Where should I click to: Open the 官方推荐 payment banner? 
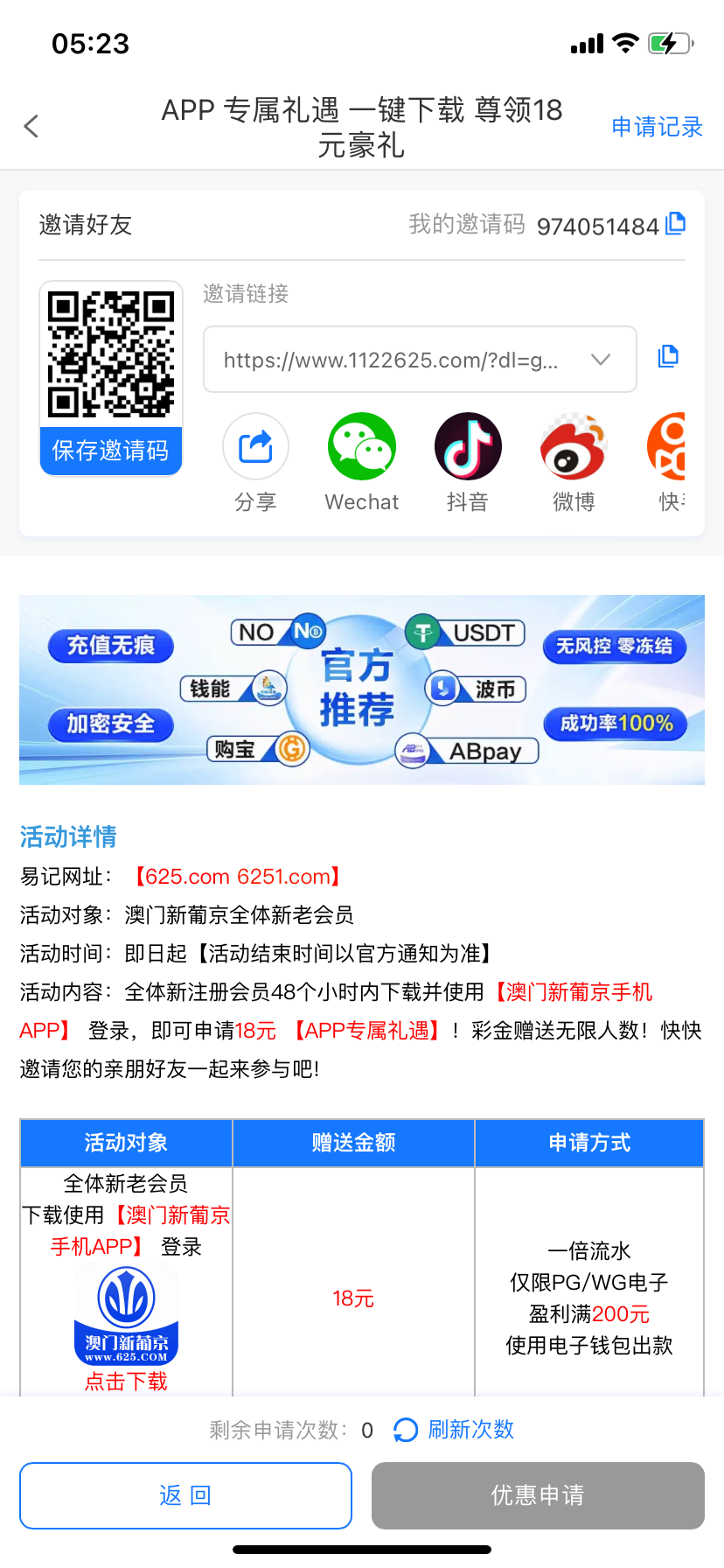click(361, 689)
